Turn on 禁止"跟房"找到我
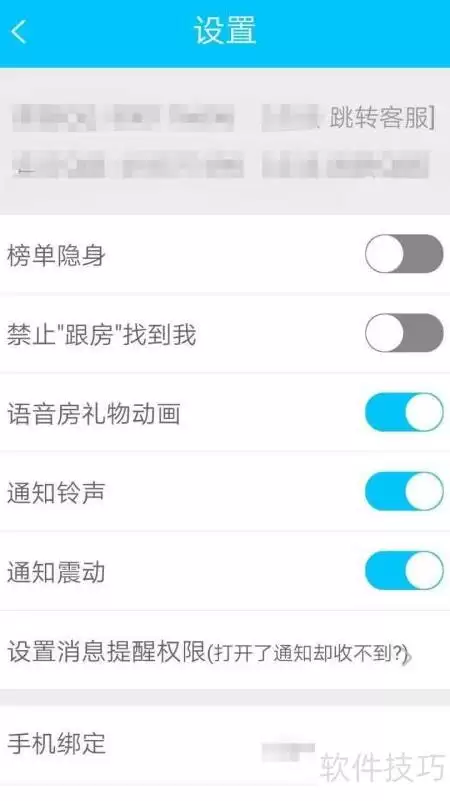 [x=404, y=333]
